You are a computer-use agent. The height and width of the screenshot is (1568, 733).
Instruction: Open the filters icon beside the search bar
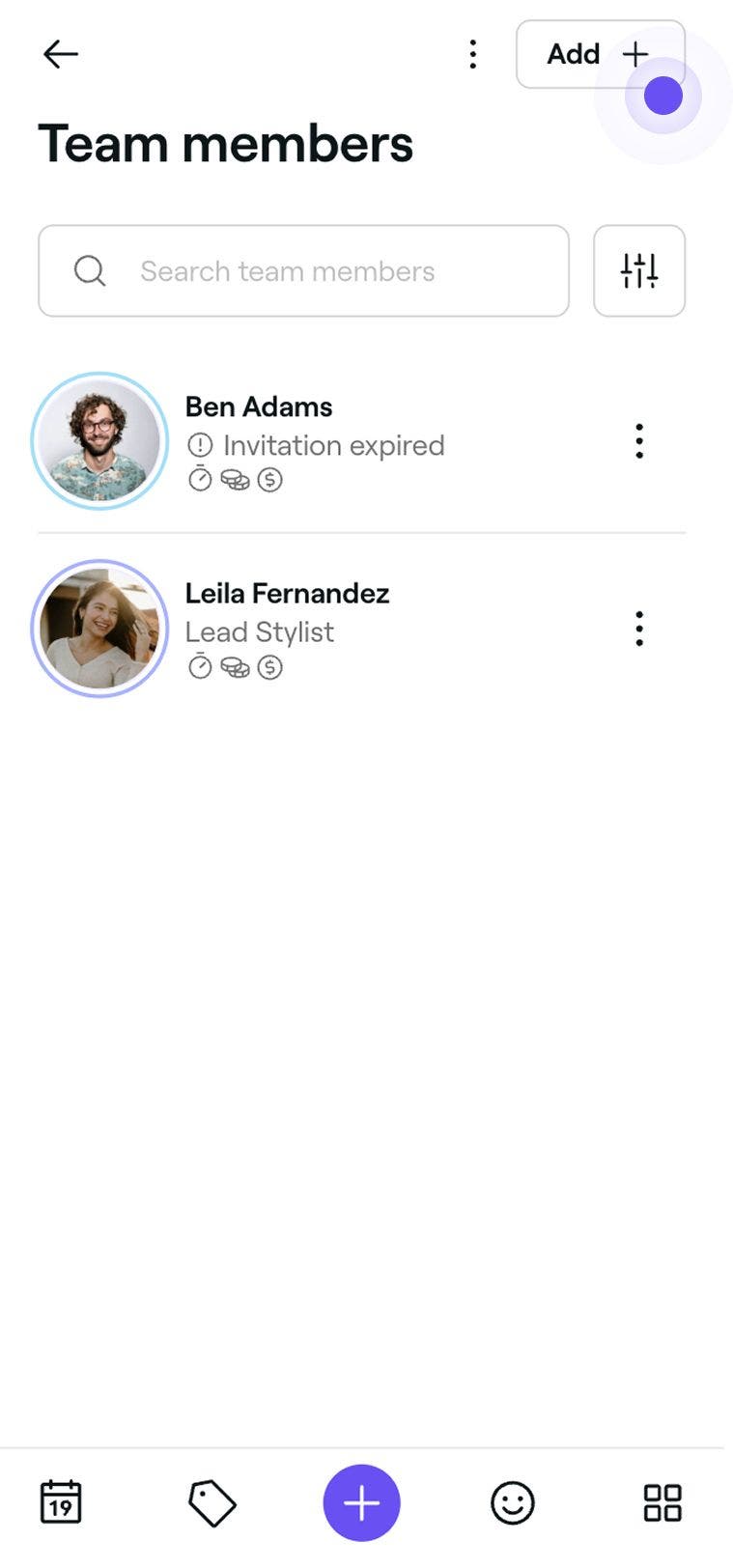point(639,271)
